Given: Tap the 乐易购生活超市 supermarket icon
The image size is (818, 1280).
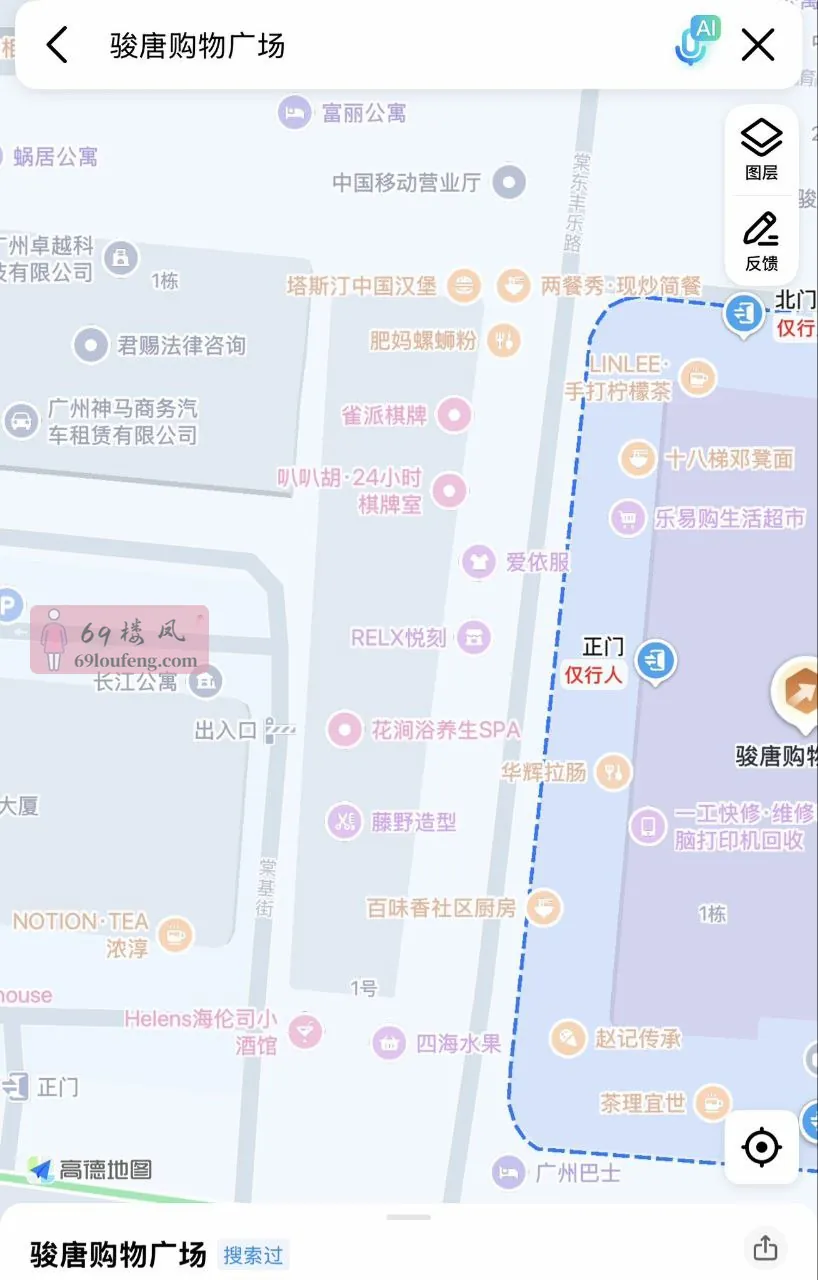Looking at the screenshot, I should point(628,519).
